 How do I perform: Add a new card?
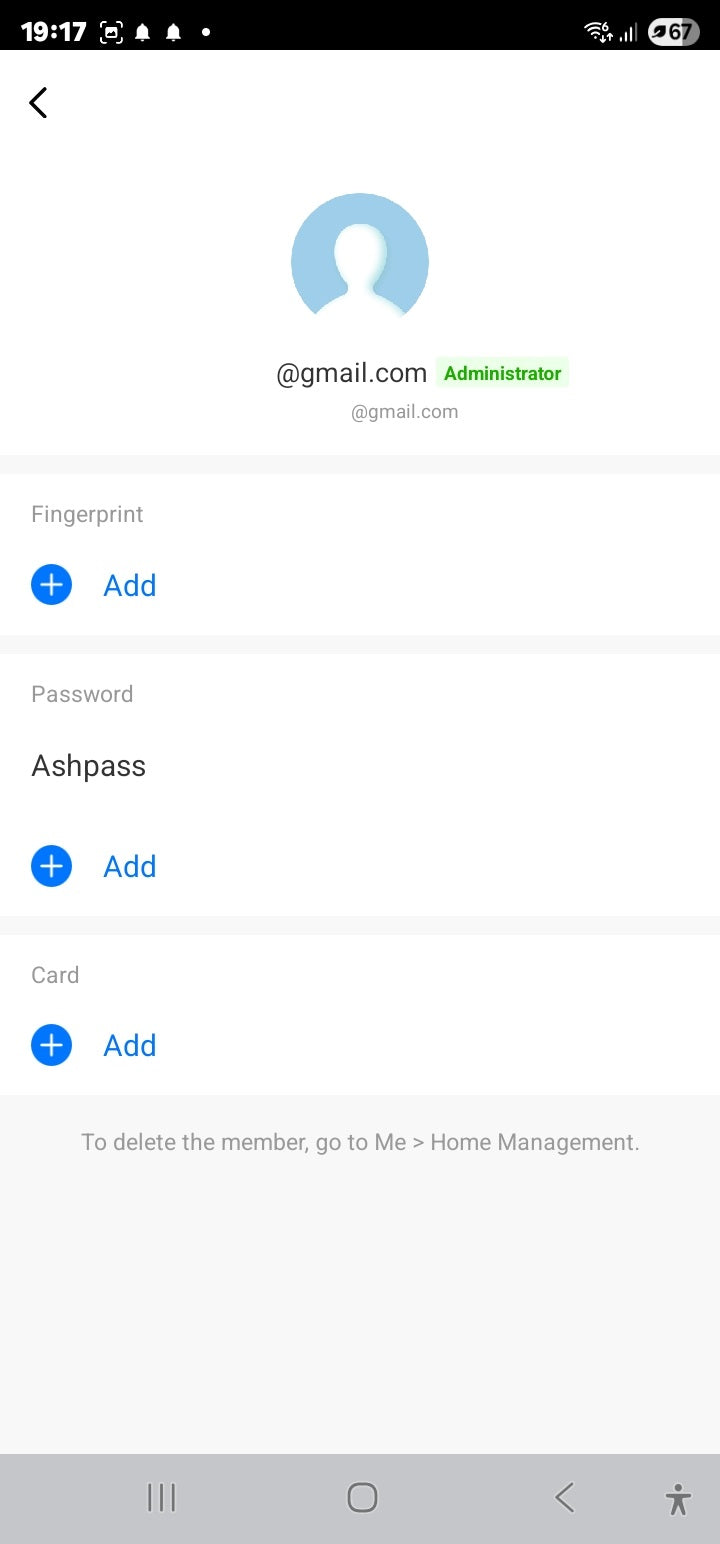[x=94, y=1045]
